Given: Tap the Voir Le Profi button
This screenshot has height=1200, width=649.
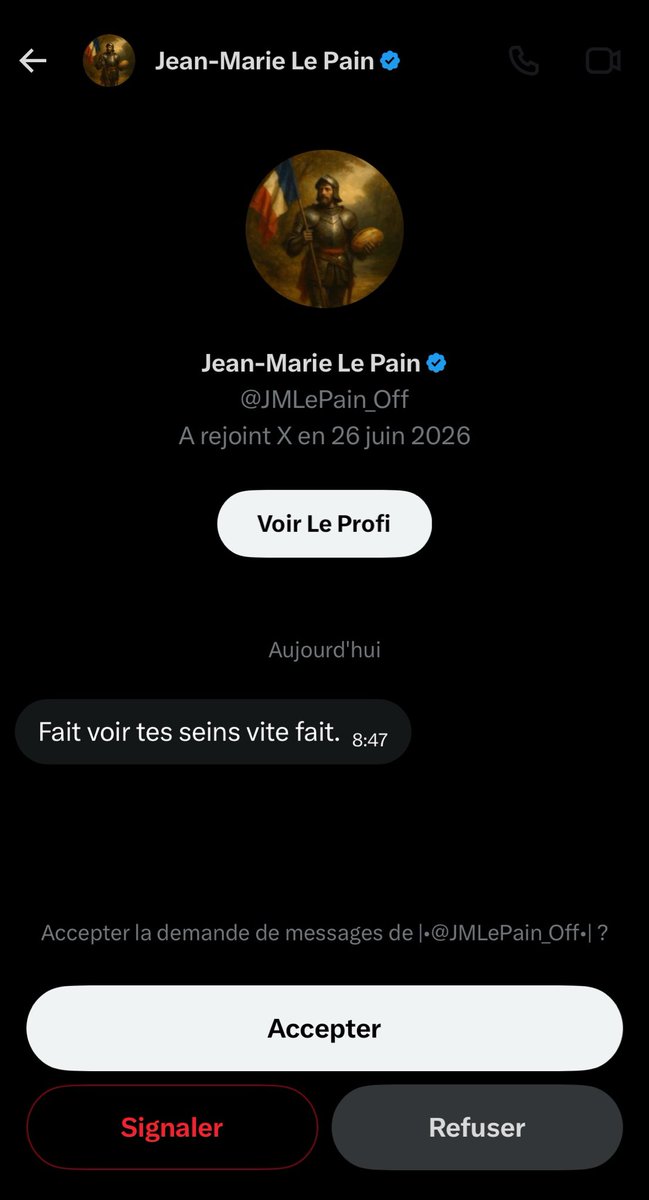Looking at the screenshot, I should pyautogui.click(x=324, y=523).
